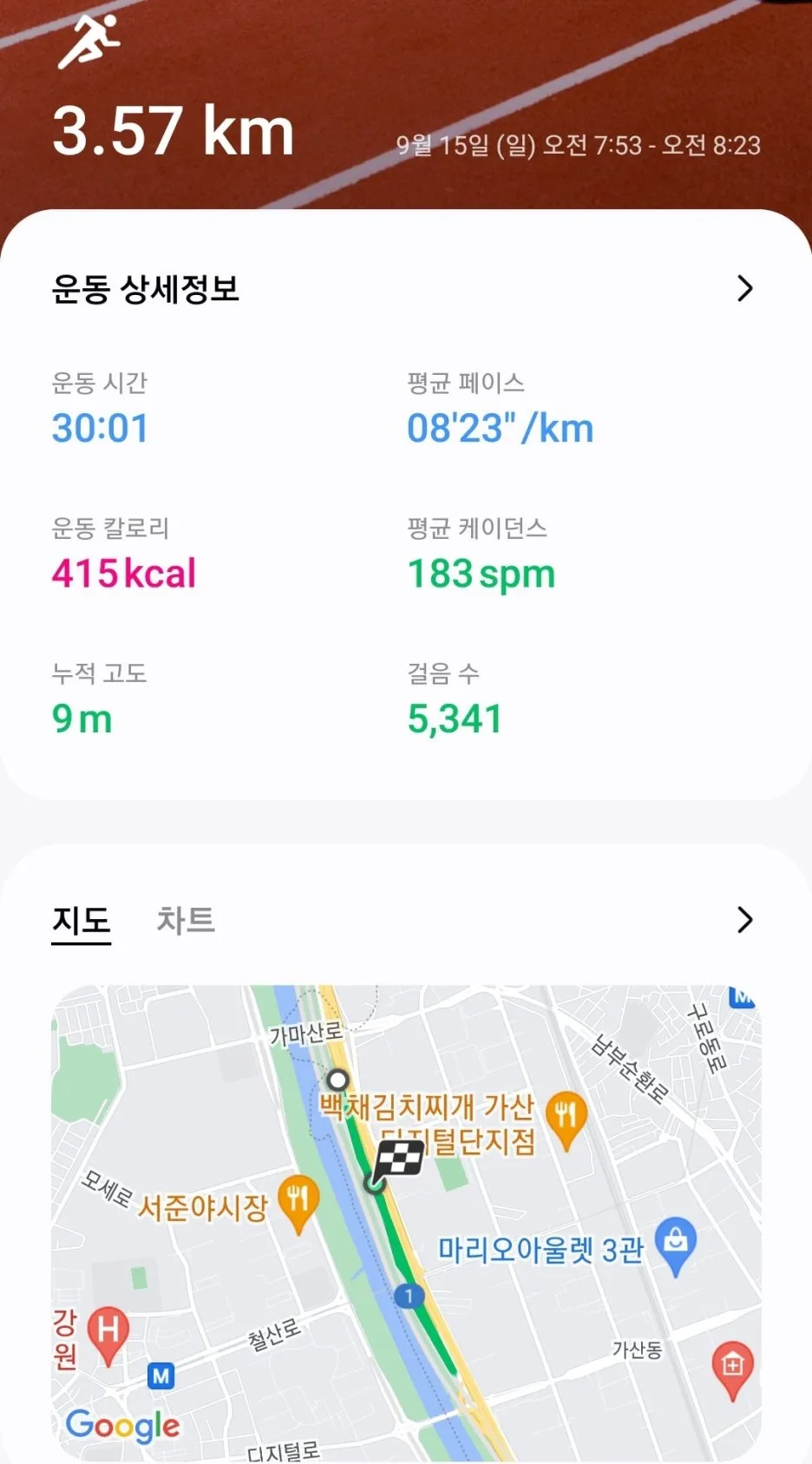Viewport: 812px width, 1464px height.
Task: Tap the 415 kcal calorie figure
Action: pos(122,573)
